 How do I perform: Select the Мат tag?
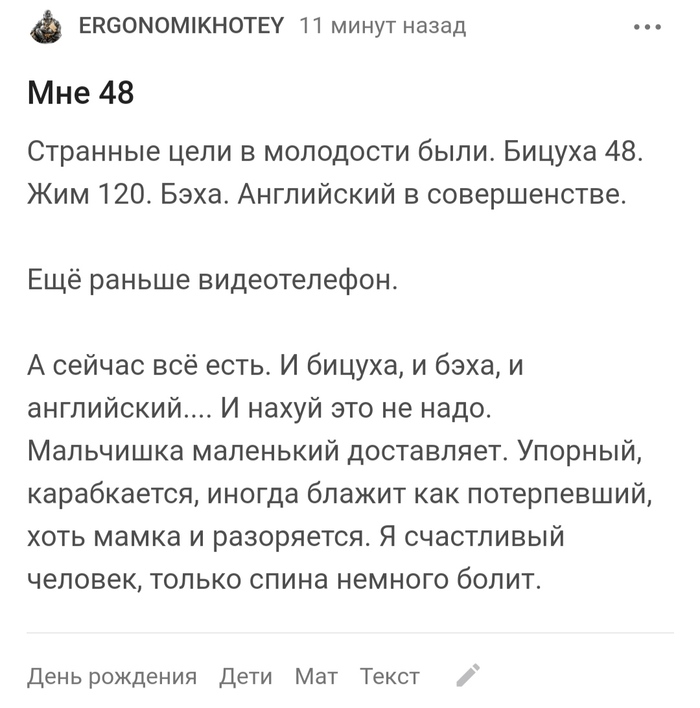[x=316, y=677]
